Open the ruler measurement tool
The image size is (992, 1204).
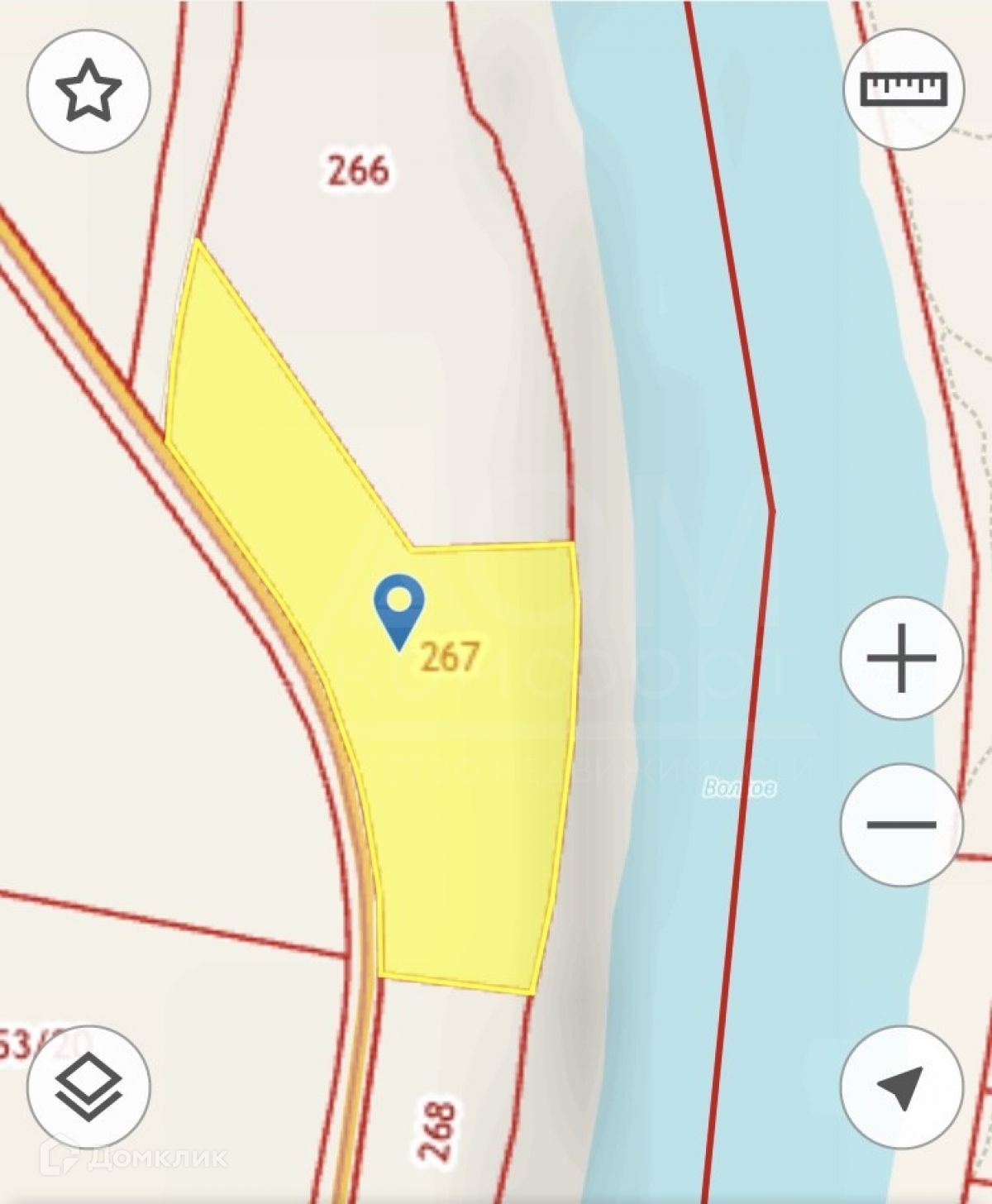[904, 88]
